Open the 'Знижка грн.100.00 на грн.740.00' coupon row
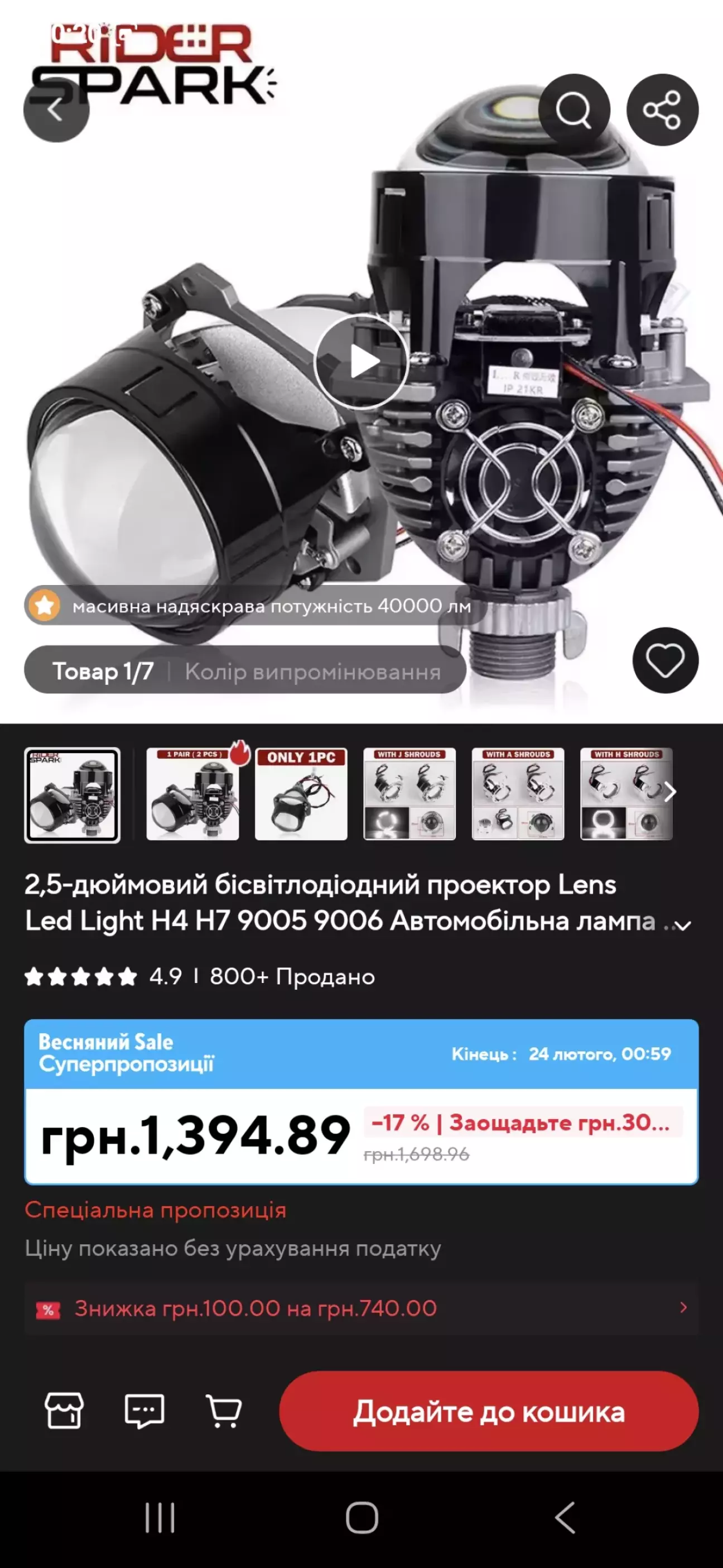723x1568 pixels. tap(361, 1308)
